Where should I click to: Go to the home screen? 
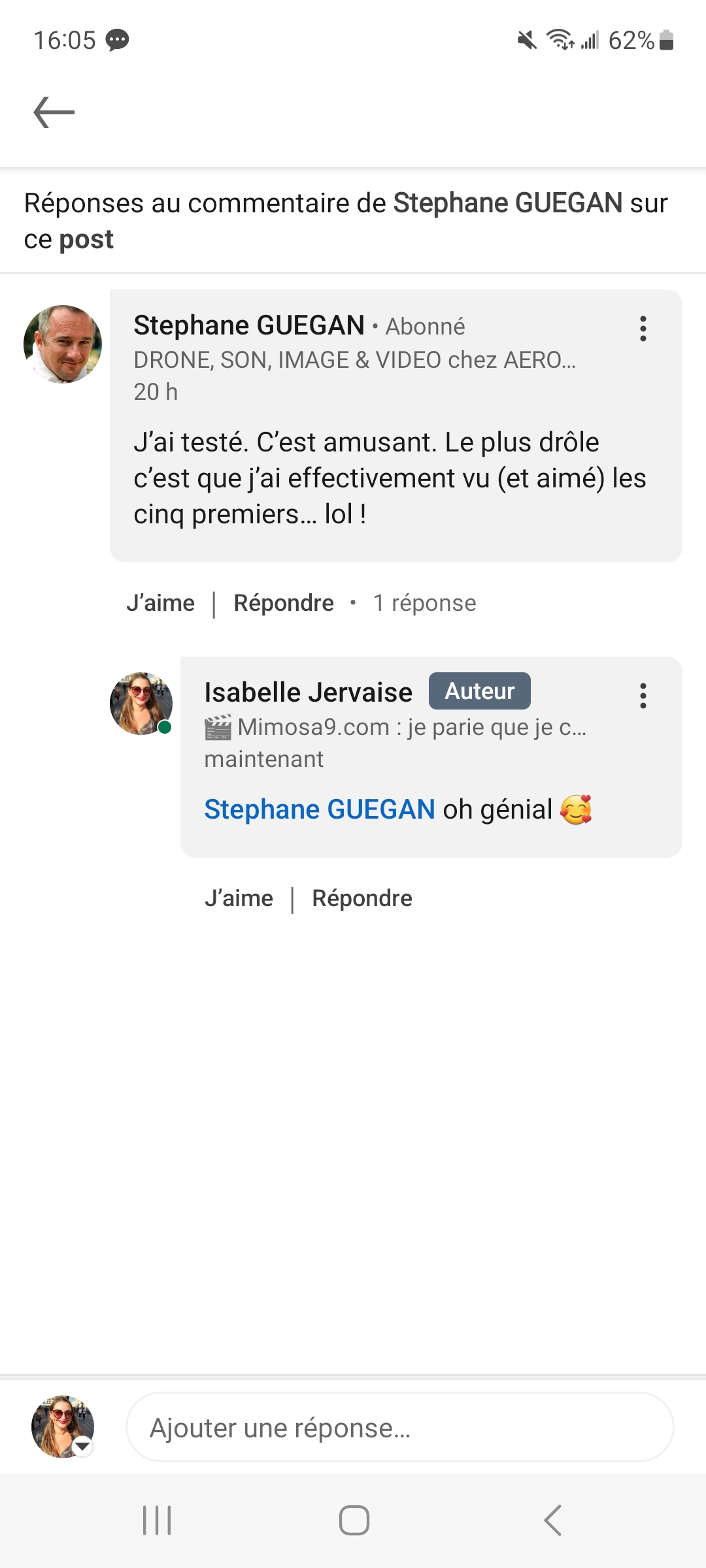point(354,1520)
